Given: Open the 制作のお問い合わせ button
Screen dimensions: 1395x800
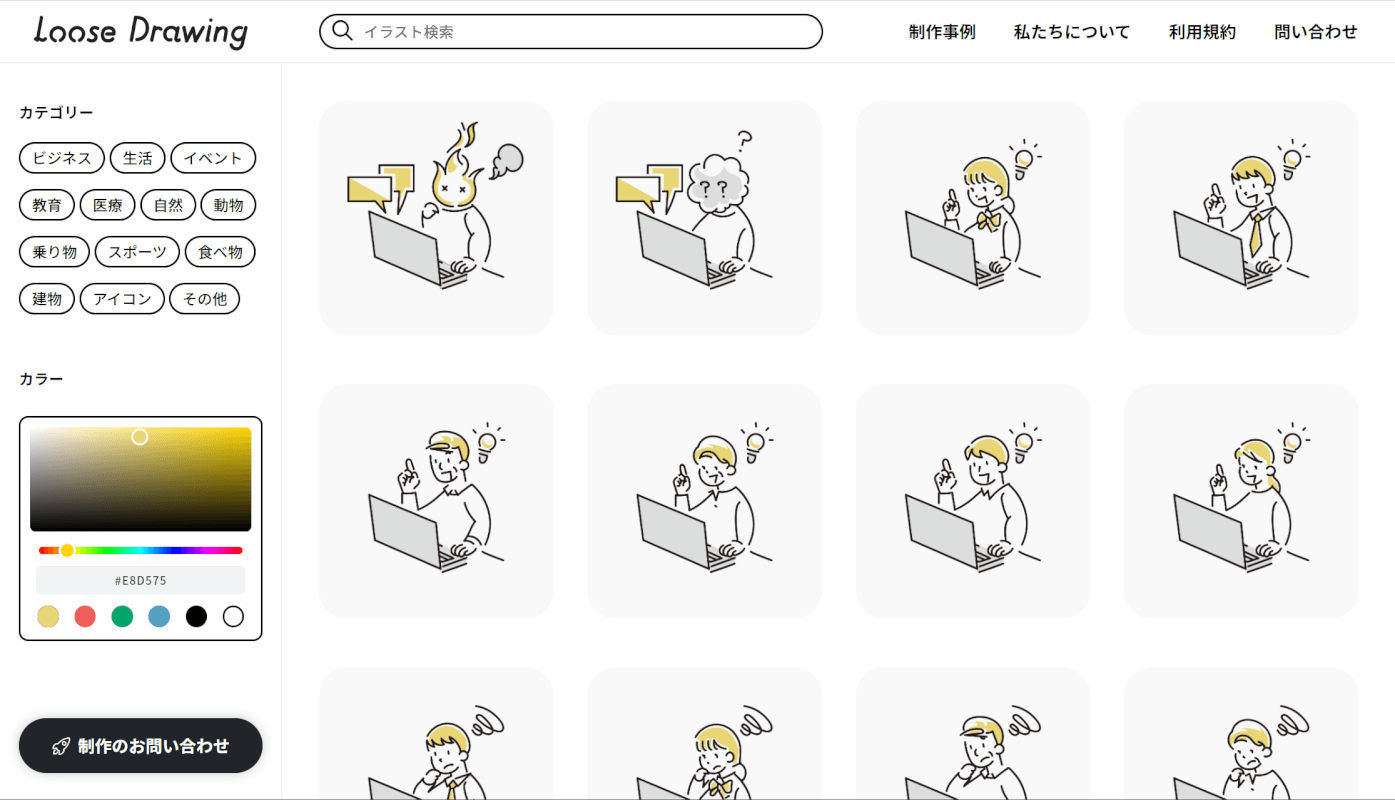Looking at the screenshot, I should click(141, 746).
